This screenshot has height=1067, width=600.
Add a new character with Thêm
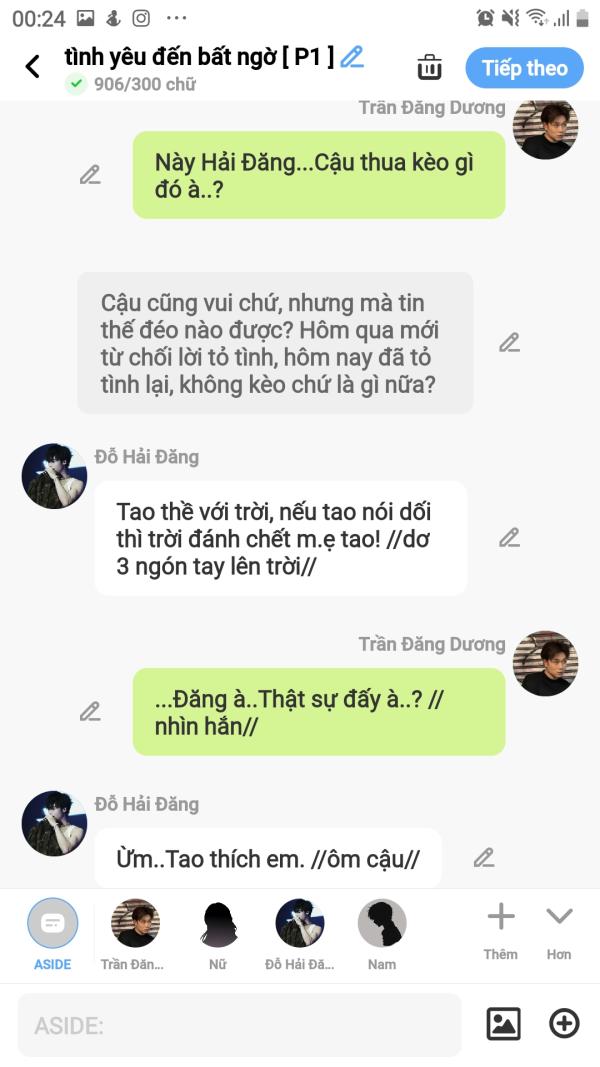click(500, 928)
